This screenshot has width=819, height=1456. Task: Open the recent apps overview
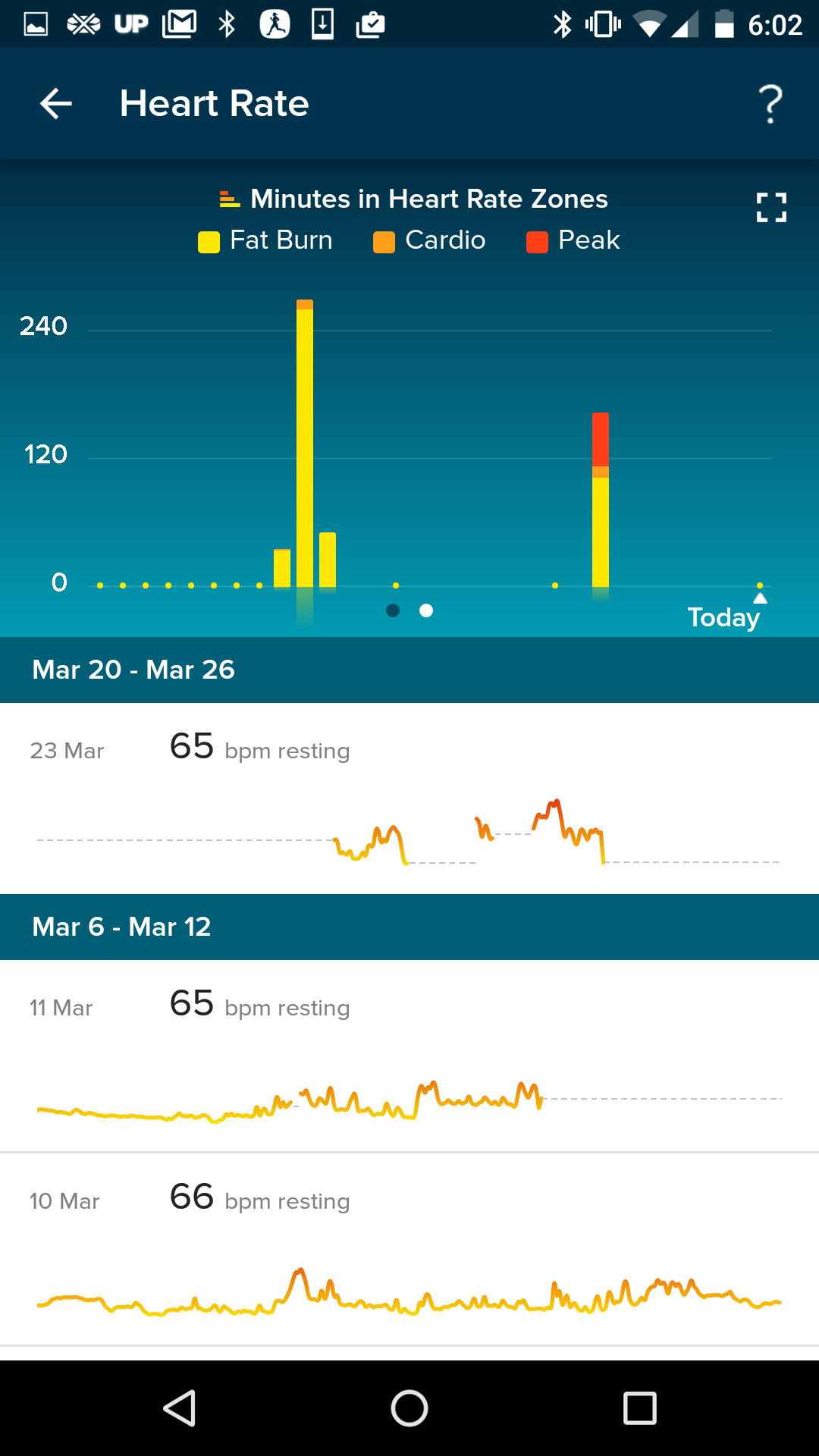point(639,1408)
